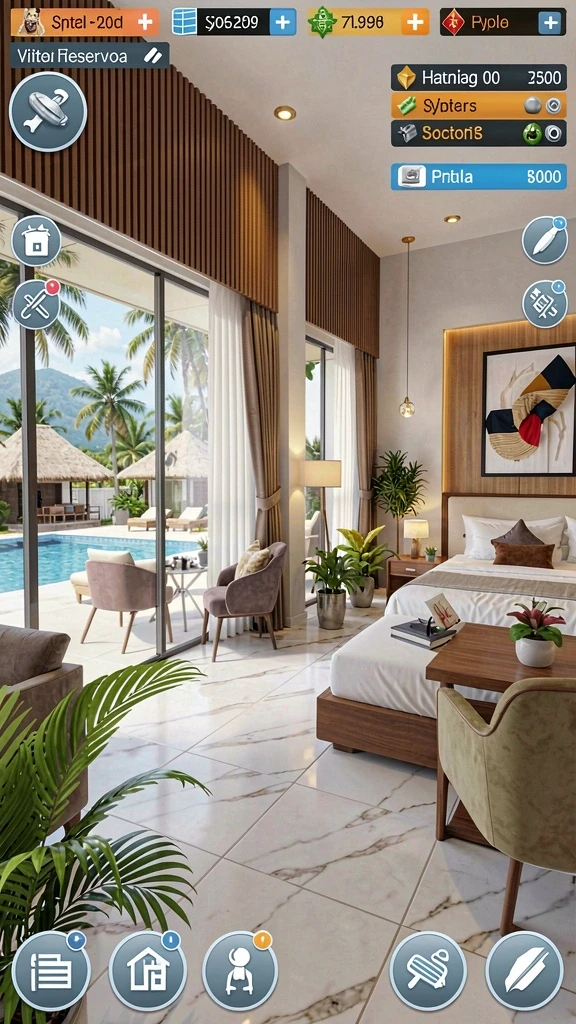Open the house storage round icon
The height and width of the screenshot is (1024, 576).
coord(36,242)
